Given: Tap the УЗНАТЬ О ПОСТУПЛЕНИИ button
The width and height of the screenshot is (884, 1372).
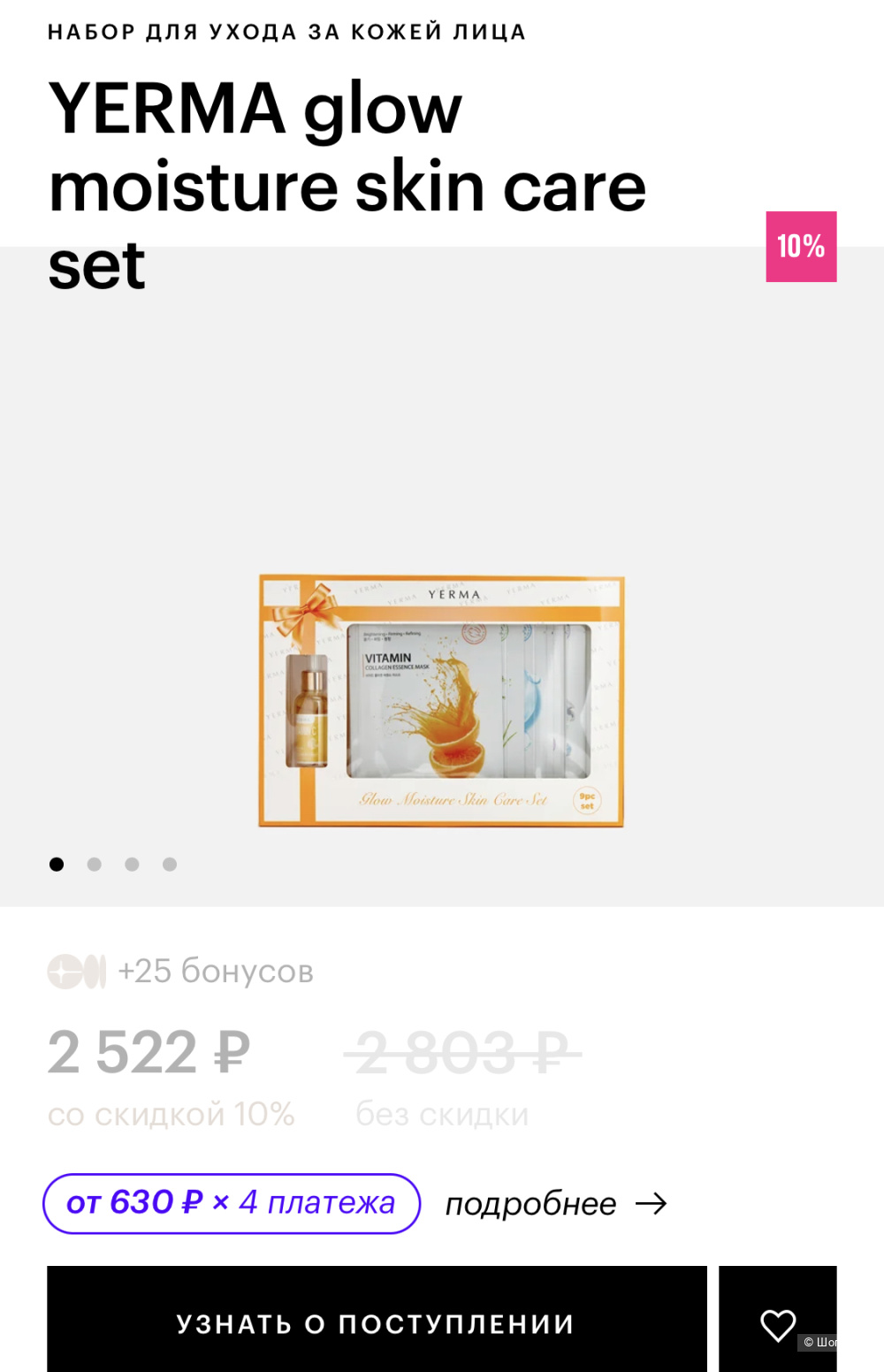Looking at the screenshot, I should (x=377, y=1322).
